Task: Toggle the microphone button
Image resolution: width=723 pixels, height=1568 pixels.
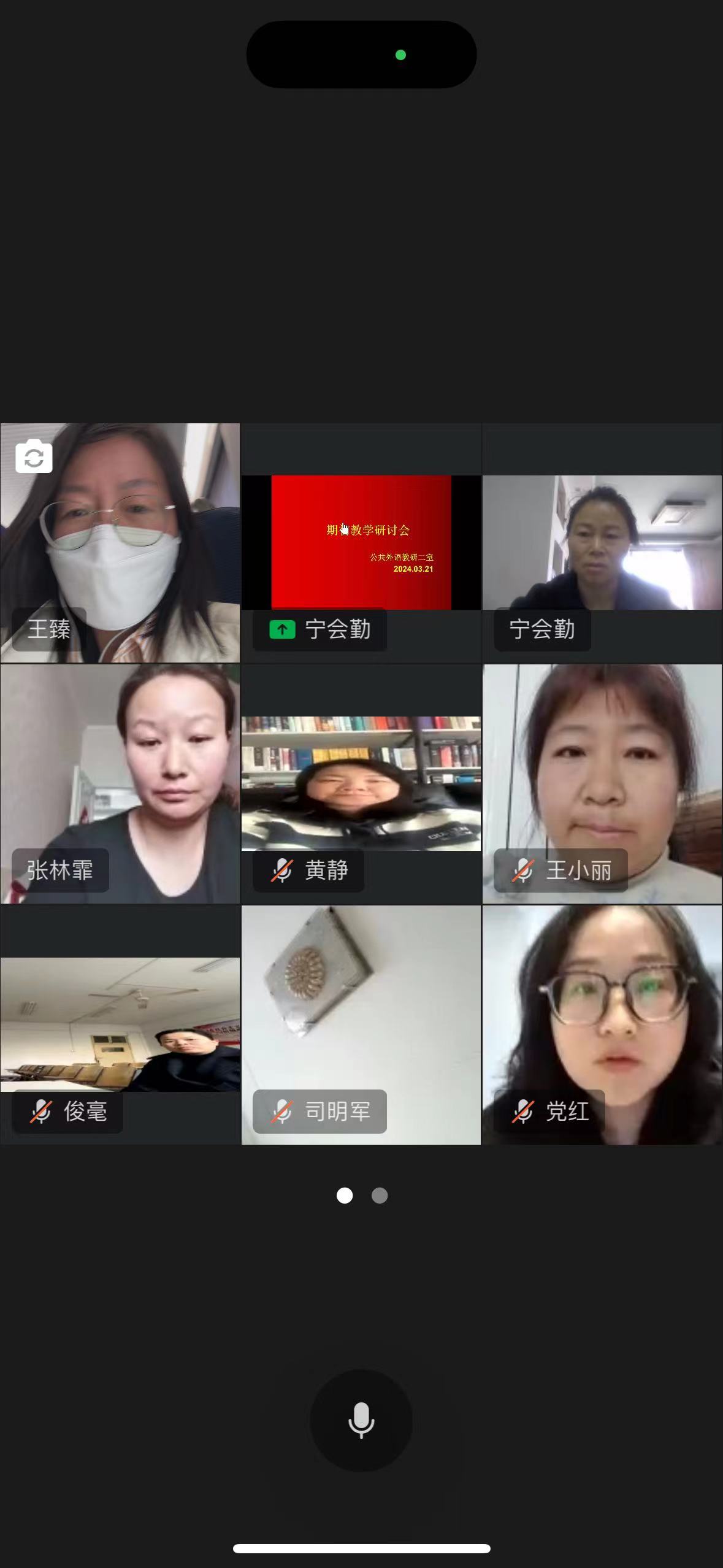Action: pyautogui.click(x=361, y=1420)
